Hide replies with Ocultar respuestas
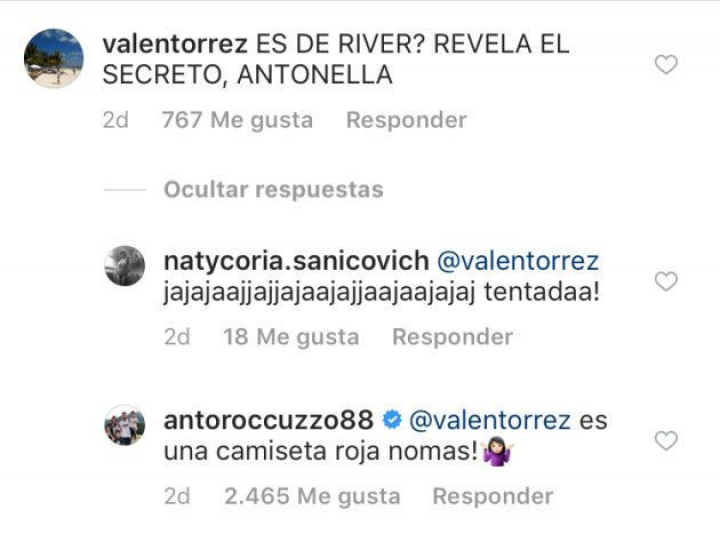720x550 pixels. click(x=273, y=189)
